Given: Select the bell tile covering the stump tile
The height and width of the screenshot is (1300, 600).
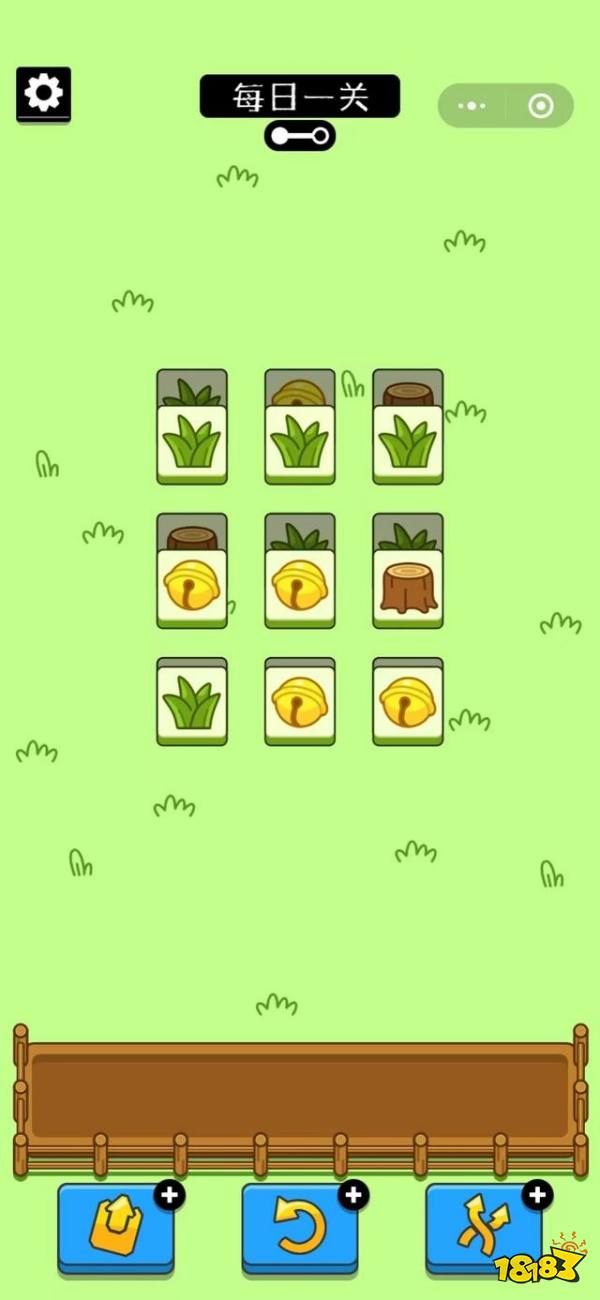Looking at the screenshot, I should tap(192, 587).
